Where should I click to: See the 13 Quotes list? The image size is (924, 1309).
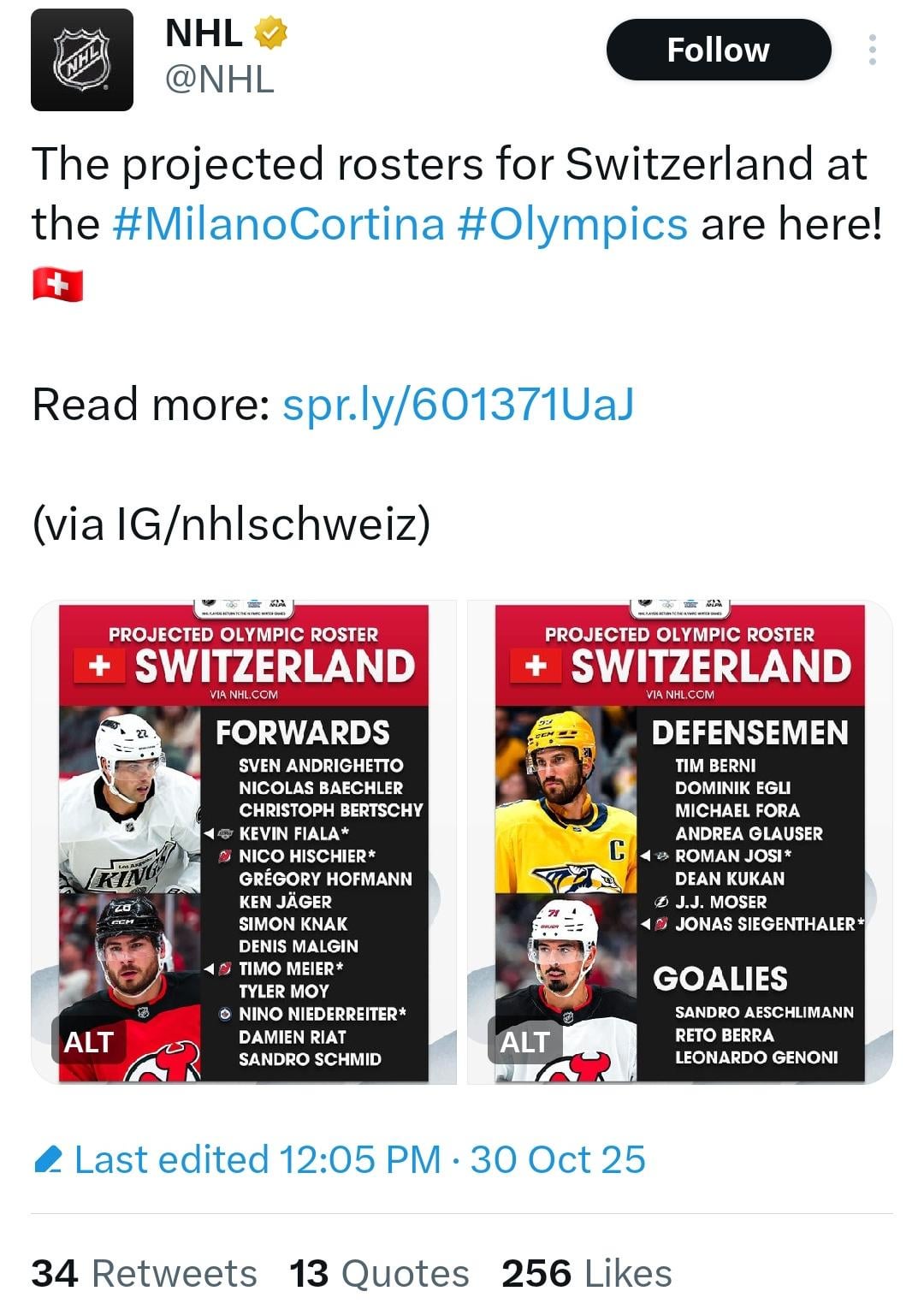[379, 1273]
